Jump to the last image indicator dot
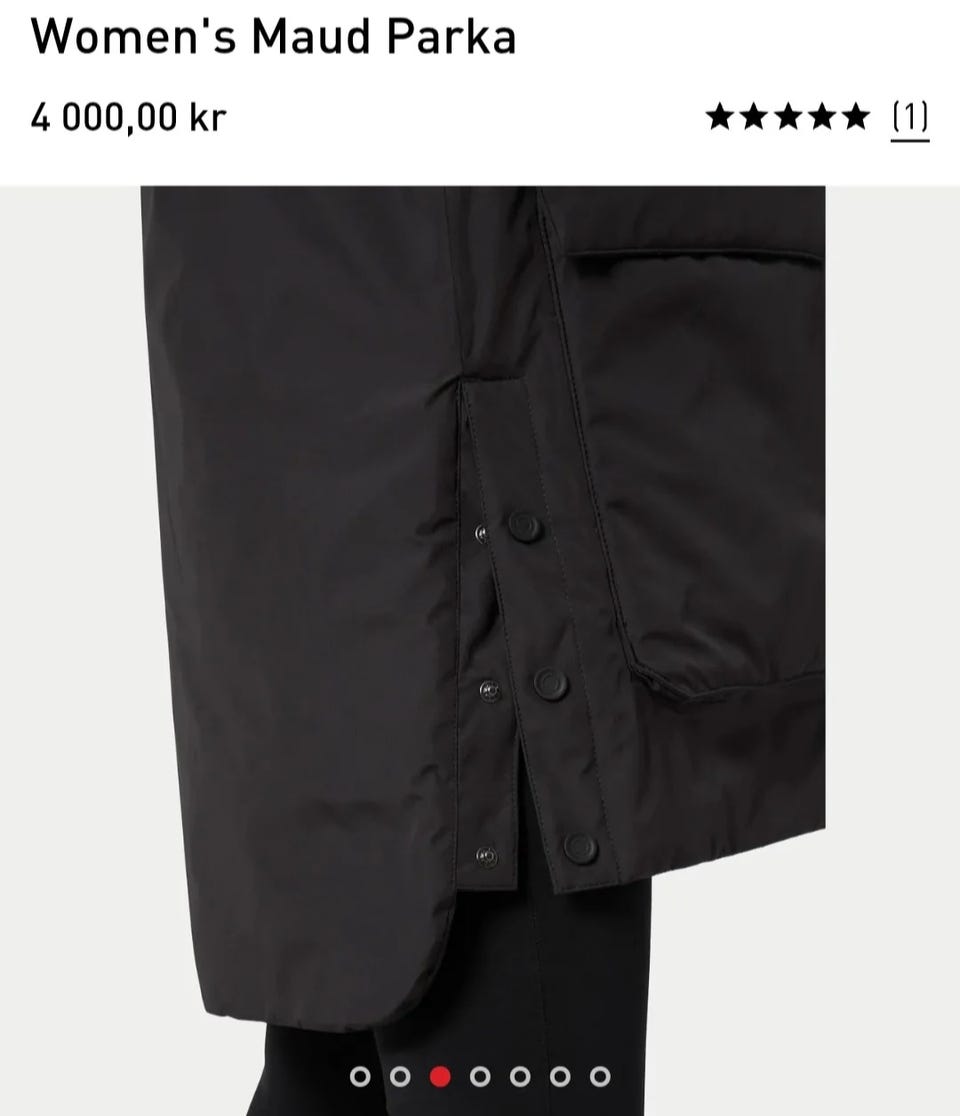The image size is (960, 1116). [600, 1077]
